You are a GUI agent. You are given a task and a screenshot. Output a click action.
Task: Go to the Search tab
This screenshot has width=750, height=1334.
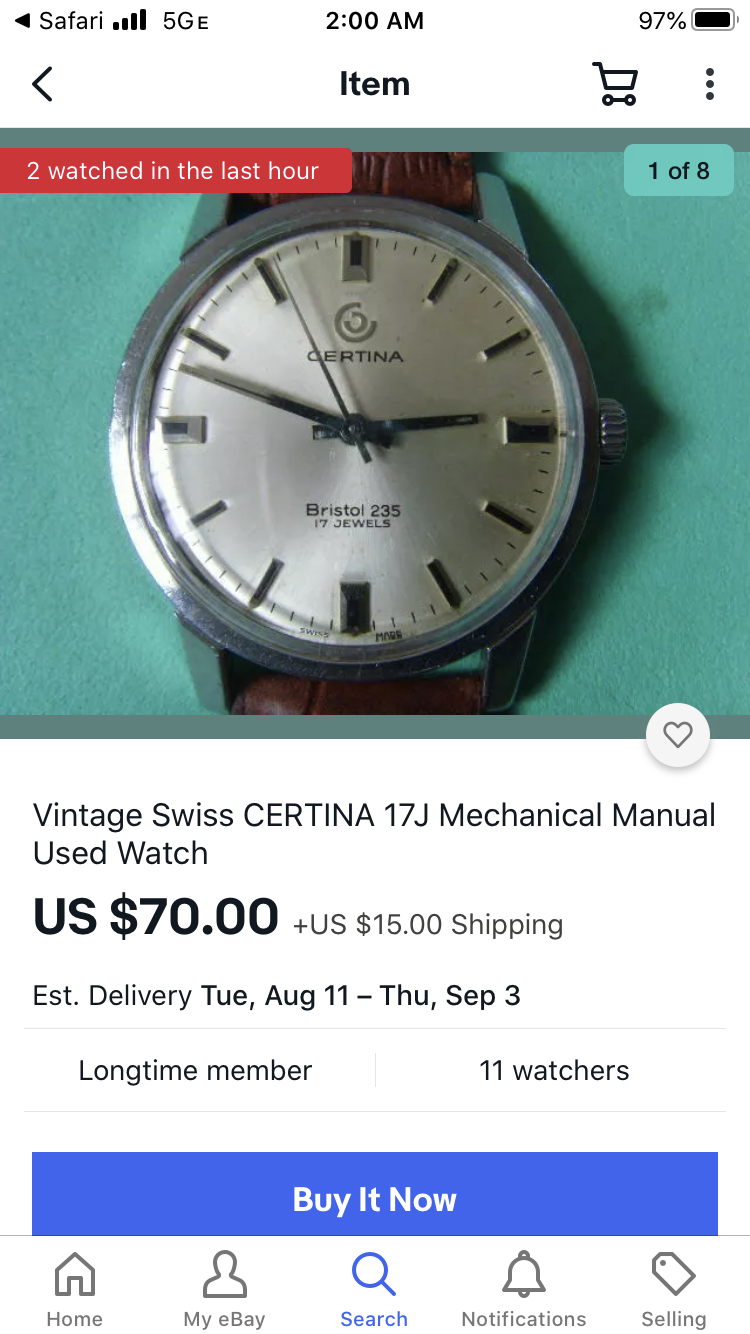374,1290
